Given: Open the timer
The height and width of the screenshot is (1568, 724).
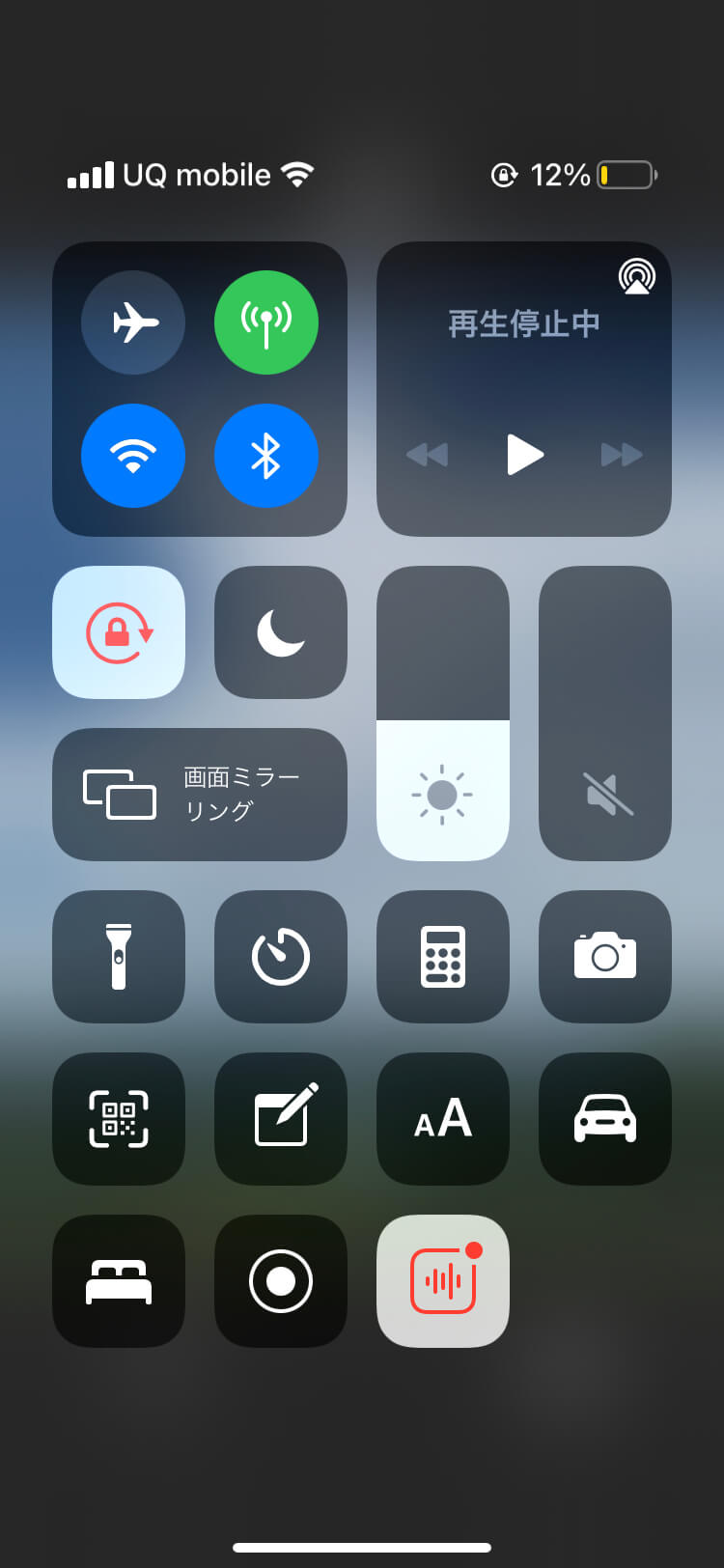Looking at the screenshot, I should pyautogui.click(x=281, y=957).
